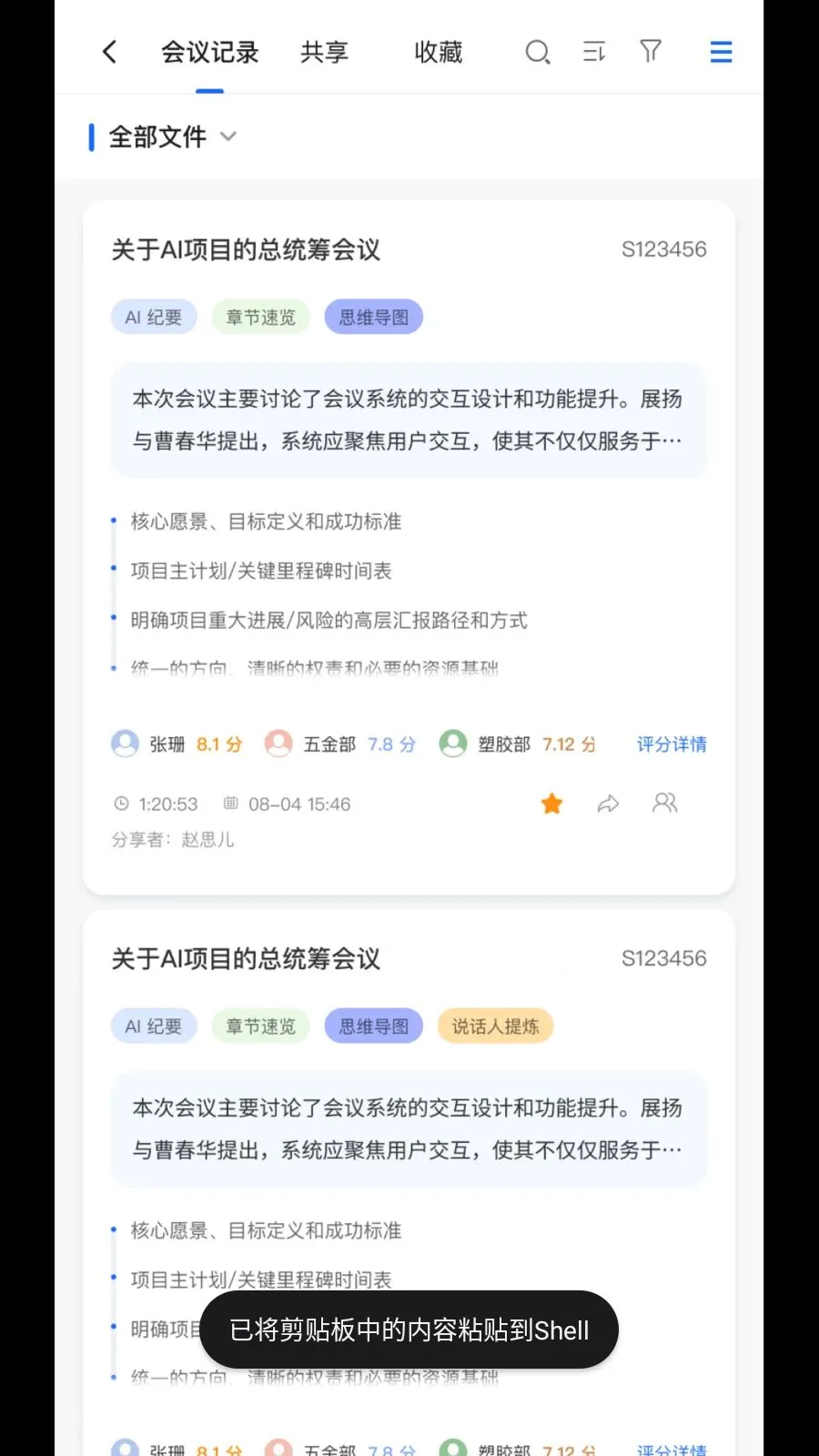Click the 8.1 score next to 张珊
Screen dimensions: 819x1456
(218, 744)
